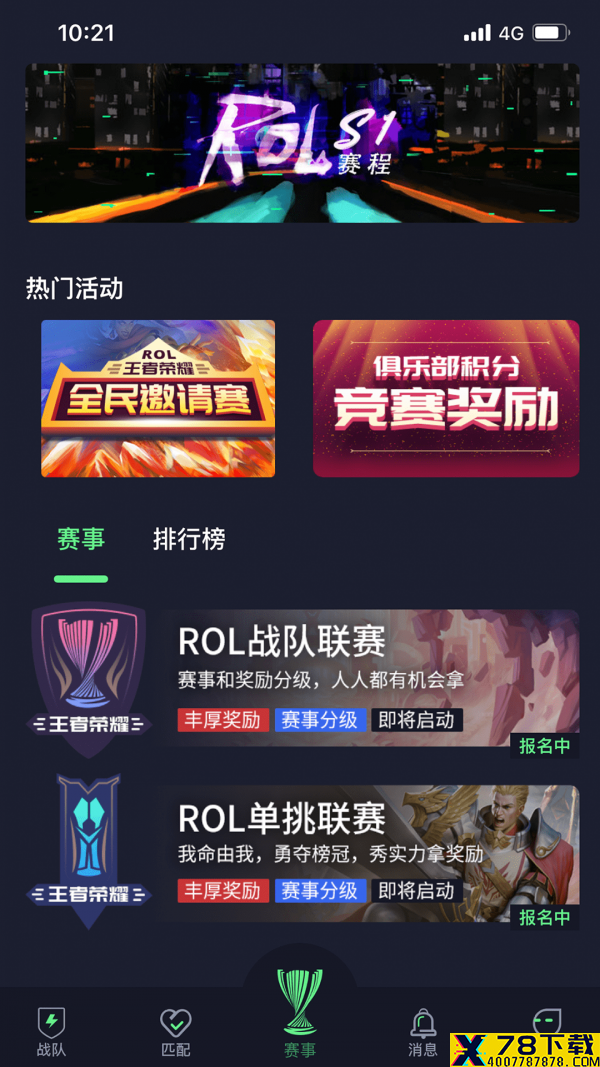The width and height of the screenshot is (600, 1067).
Task: Open the 俱乐部积分 竞赛奖励 card
Action: (446, 398)
